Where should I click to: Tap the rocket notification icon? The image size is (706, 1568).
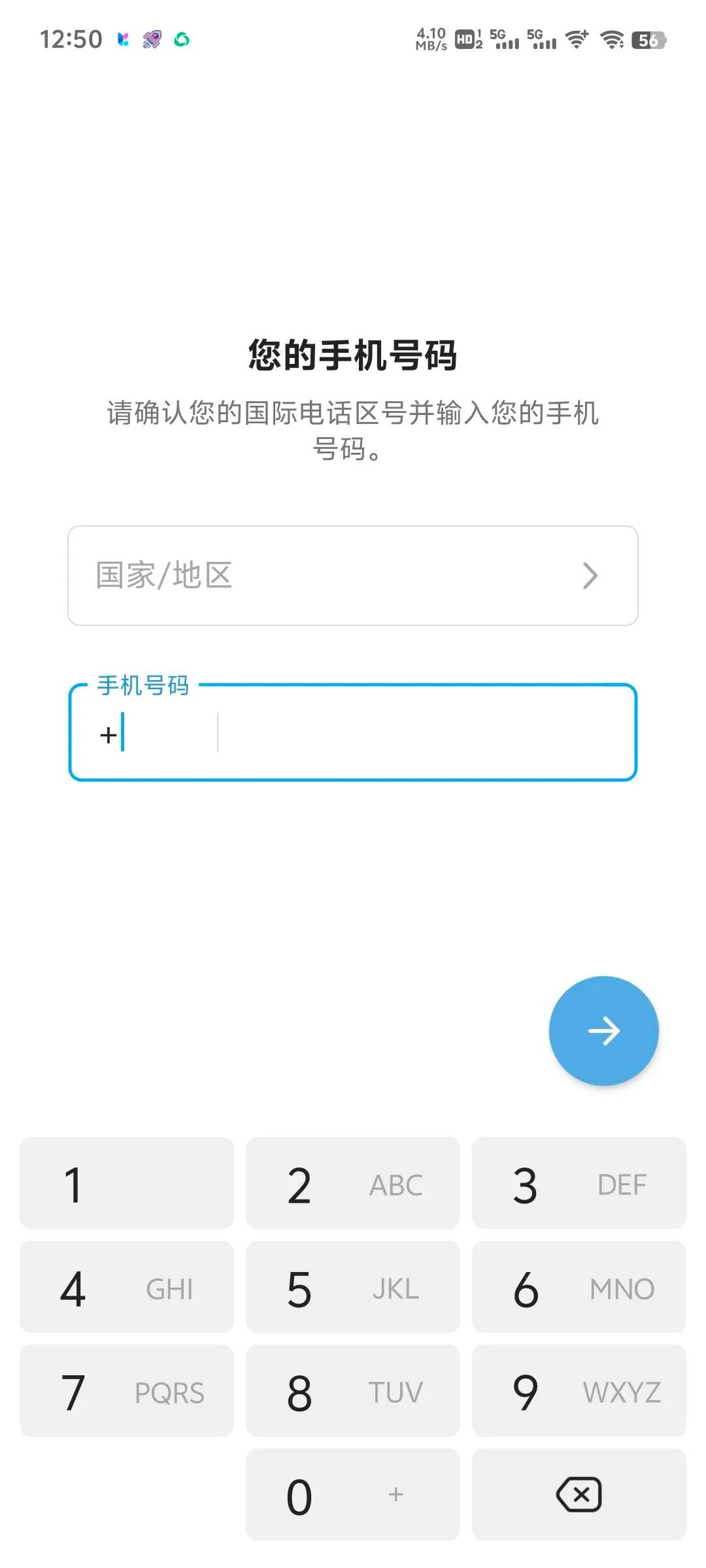[151, 41]
